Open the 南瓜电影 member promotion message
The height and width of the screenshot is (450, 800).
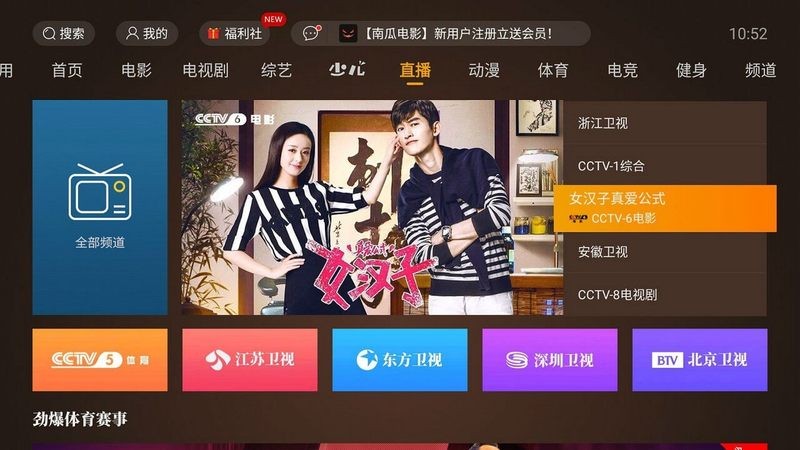(x=445, y=33)
